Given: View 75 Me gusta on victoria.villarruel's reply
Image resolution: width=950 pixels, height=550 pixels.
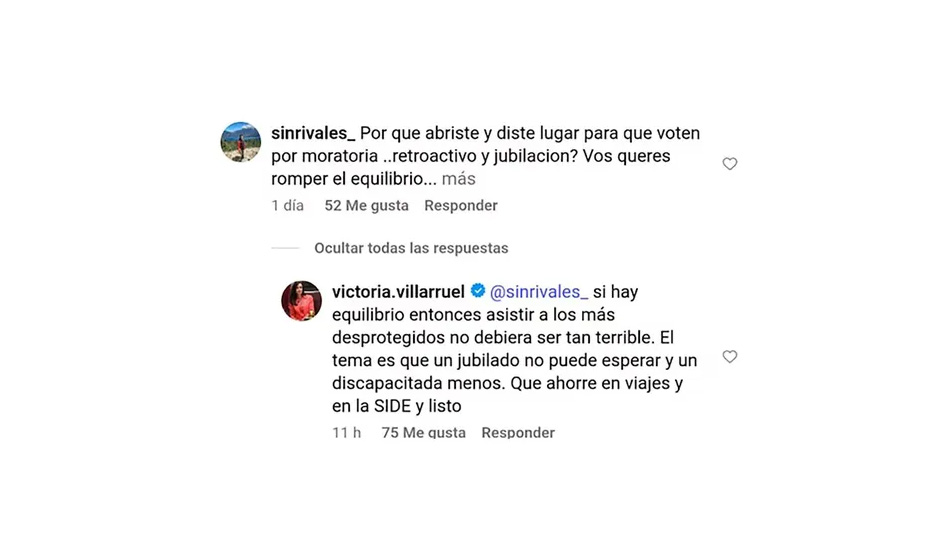Looking at the screenshot, I should tap(424, 433).
